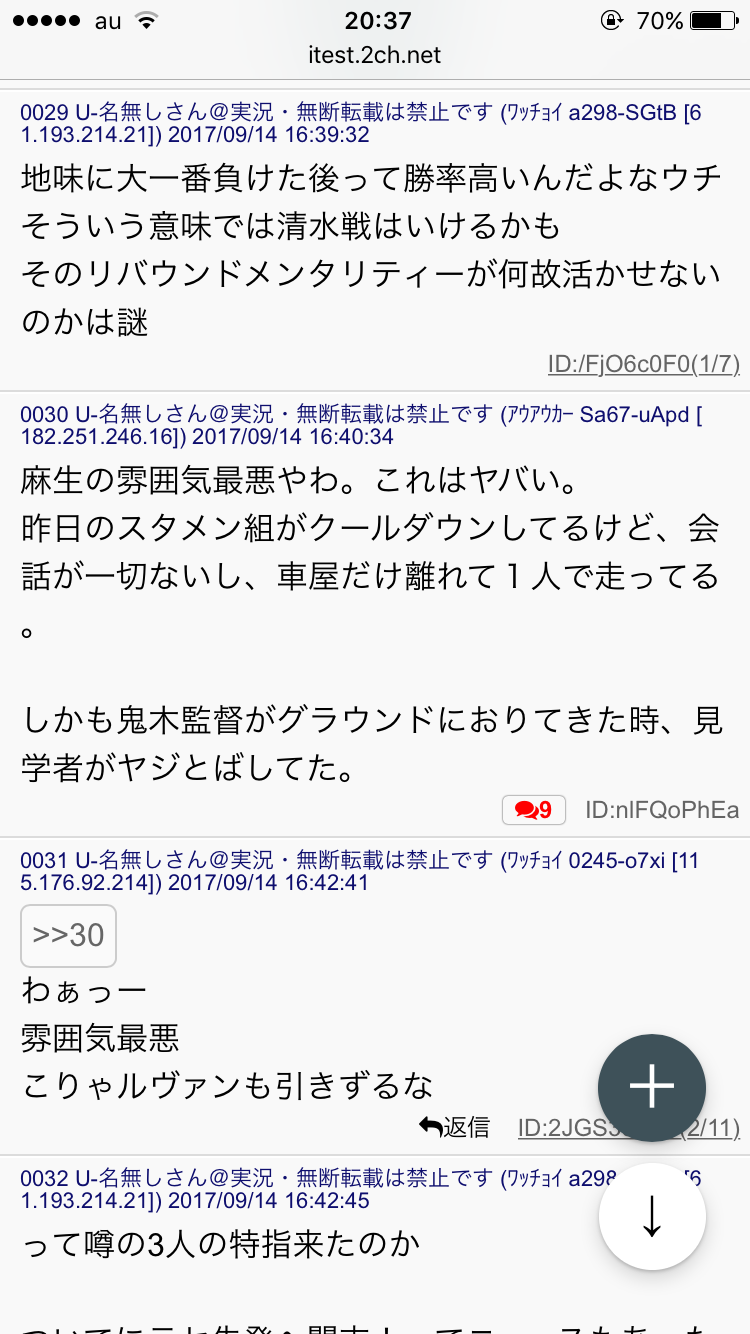Open ID:2JGS poster link under post 0031

pos(628,1128)
